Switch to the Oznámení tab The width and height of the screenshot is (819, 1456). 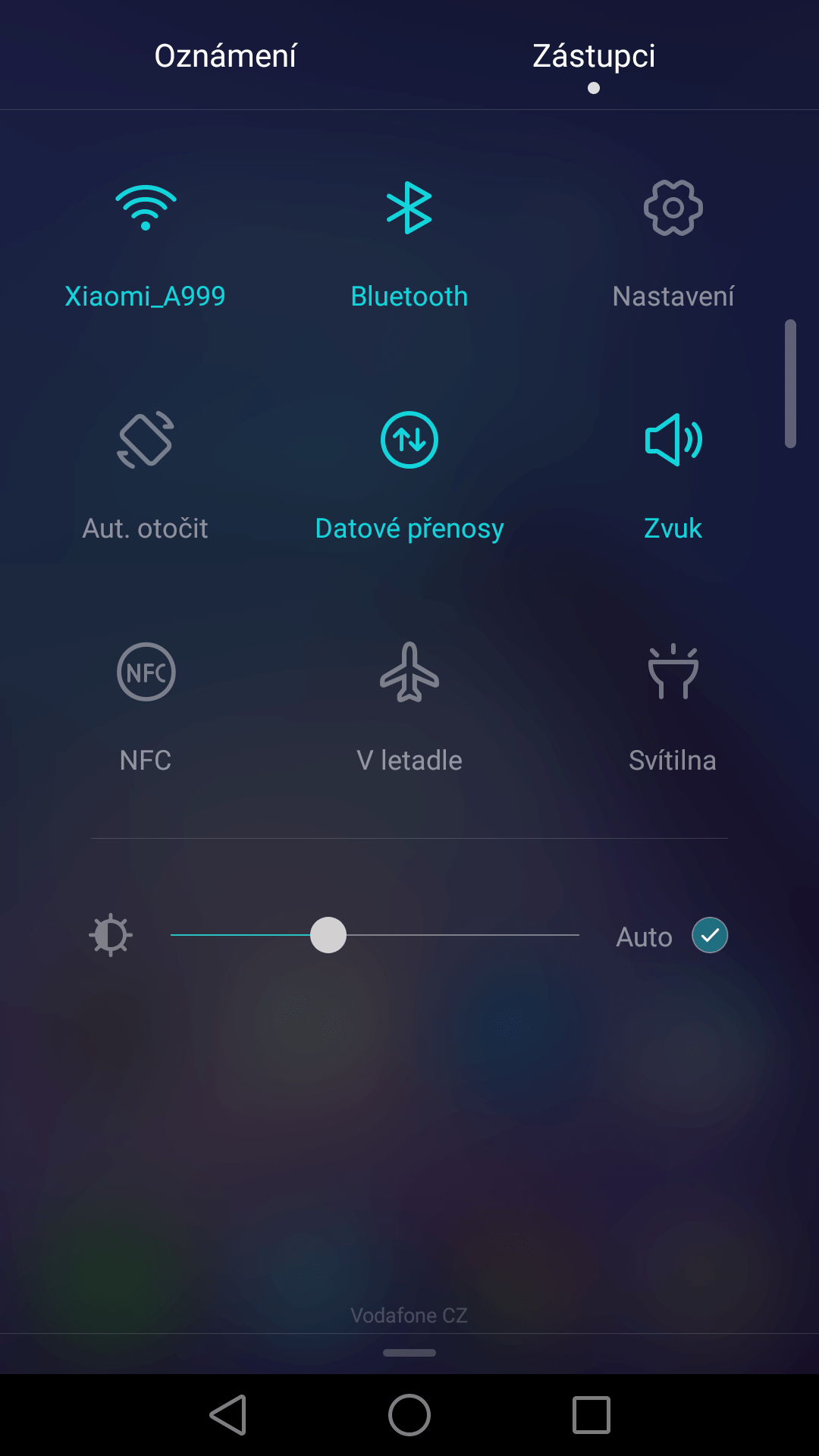point(225,55)
